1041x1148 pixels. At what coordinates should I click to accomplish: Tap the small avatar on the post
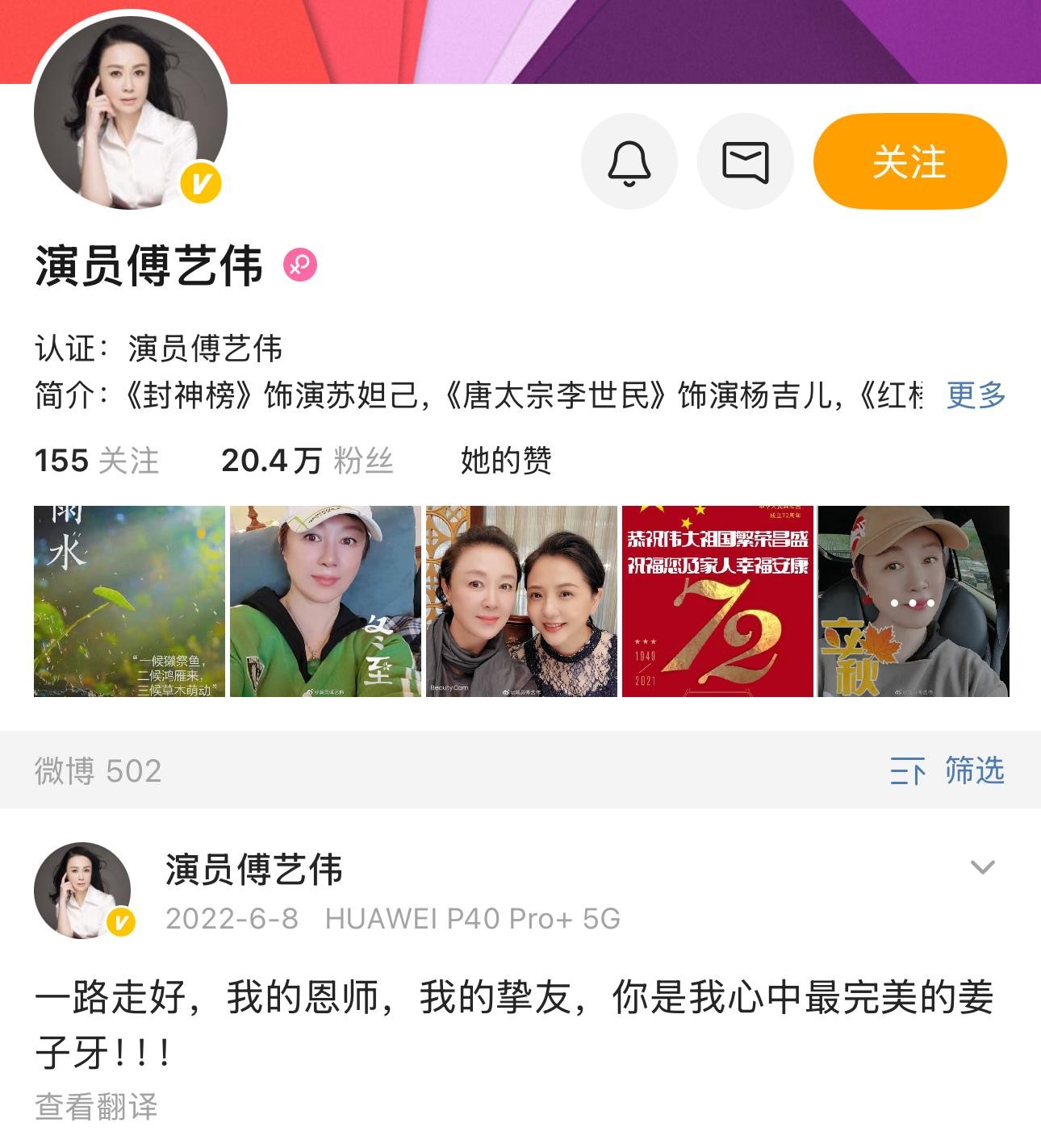coord(83,891)
